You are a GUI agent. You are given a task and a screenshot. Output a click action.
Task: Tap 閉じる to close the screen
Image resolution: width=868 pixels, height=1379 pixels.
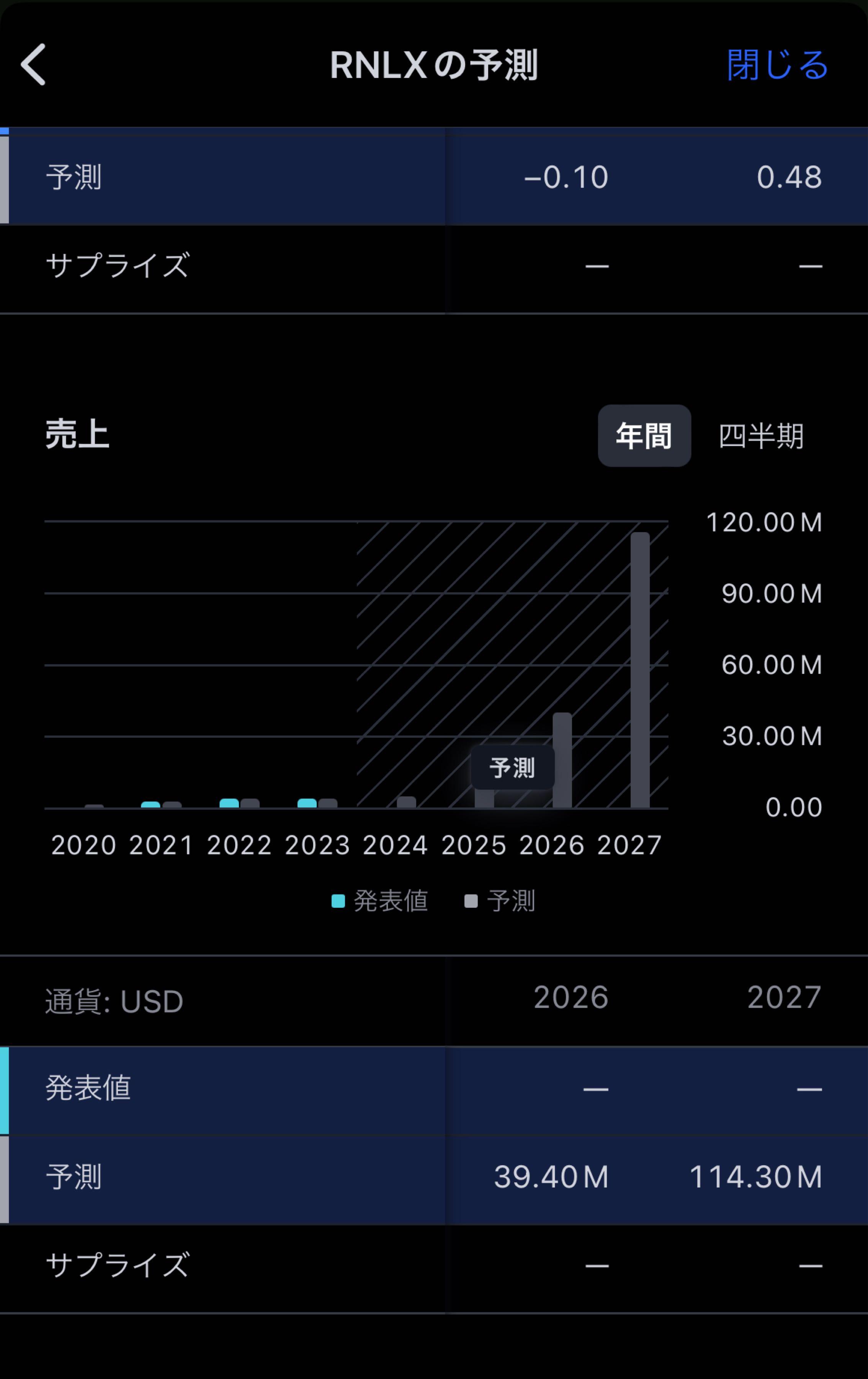[x=778, y=65]
